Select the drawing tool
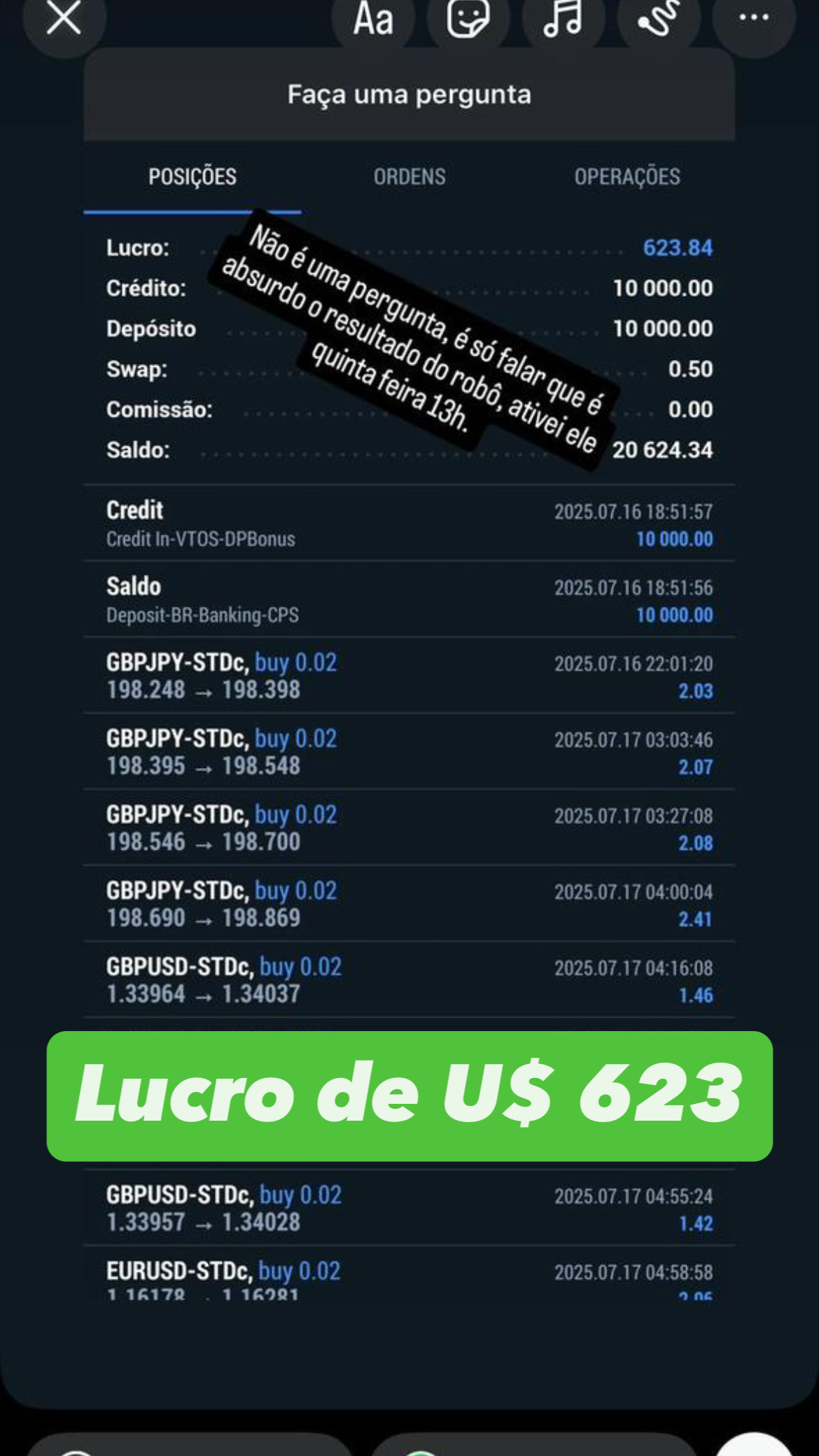The width and height of the screenshot is (819, 1456). pos(658,20)
